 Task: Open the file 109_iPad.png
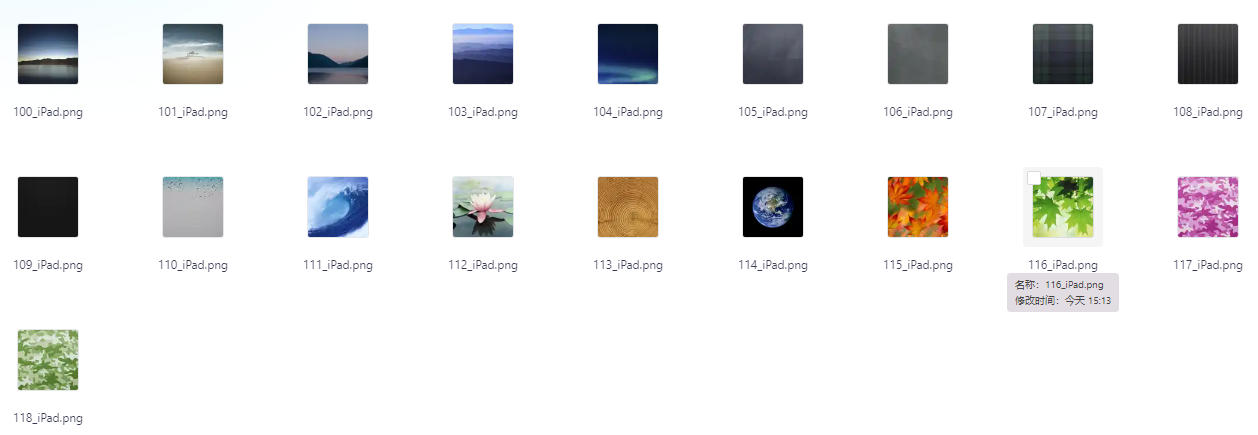[48, 207]
